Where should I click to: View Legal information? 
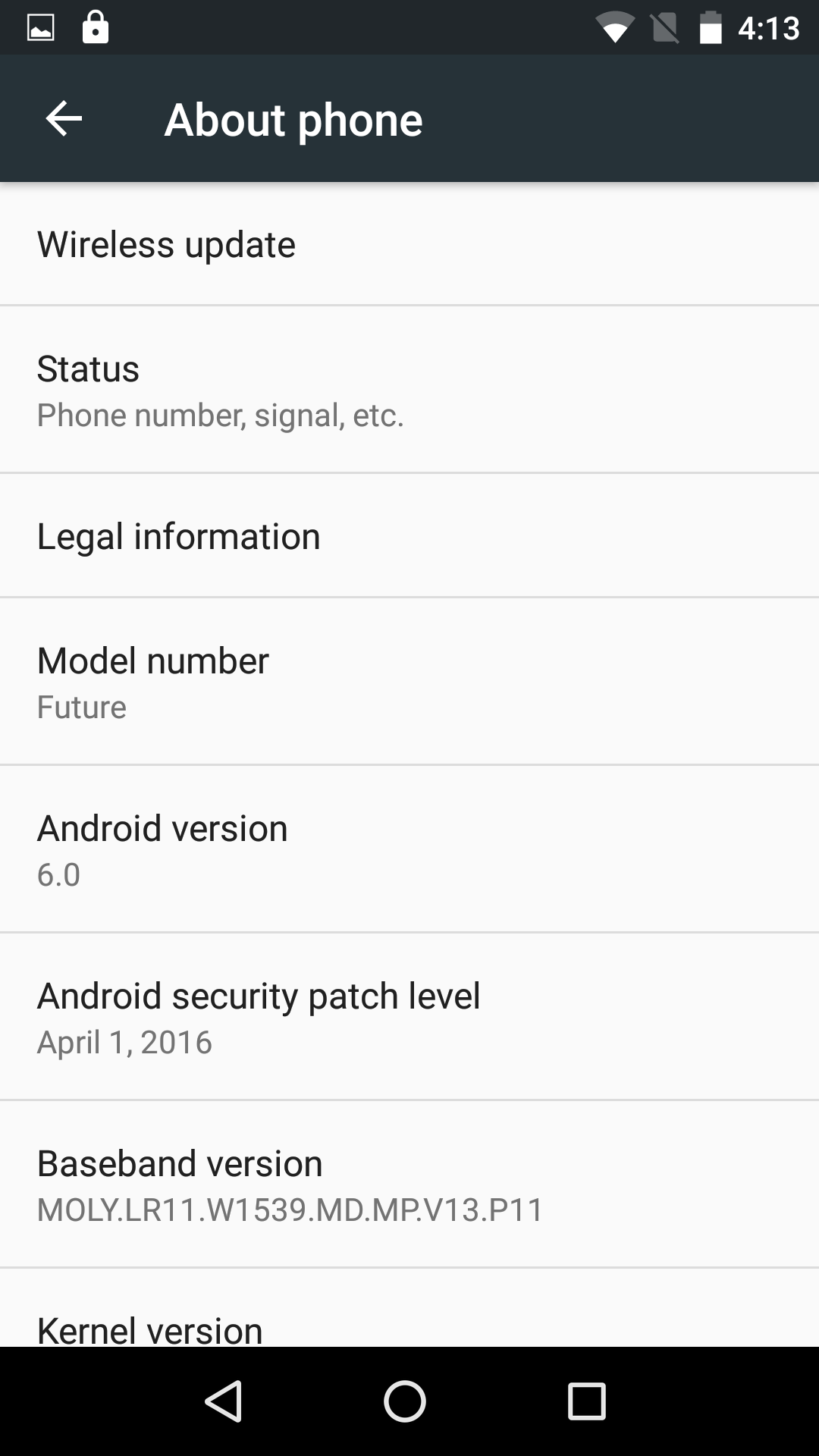409,536
